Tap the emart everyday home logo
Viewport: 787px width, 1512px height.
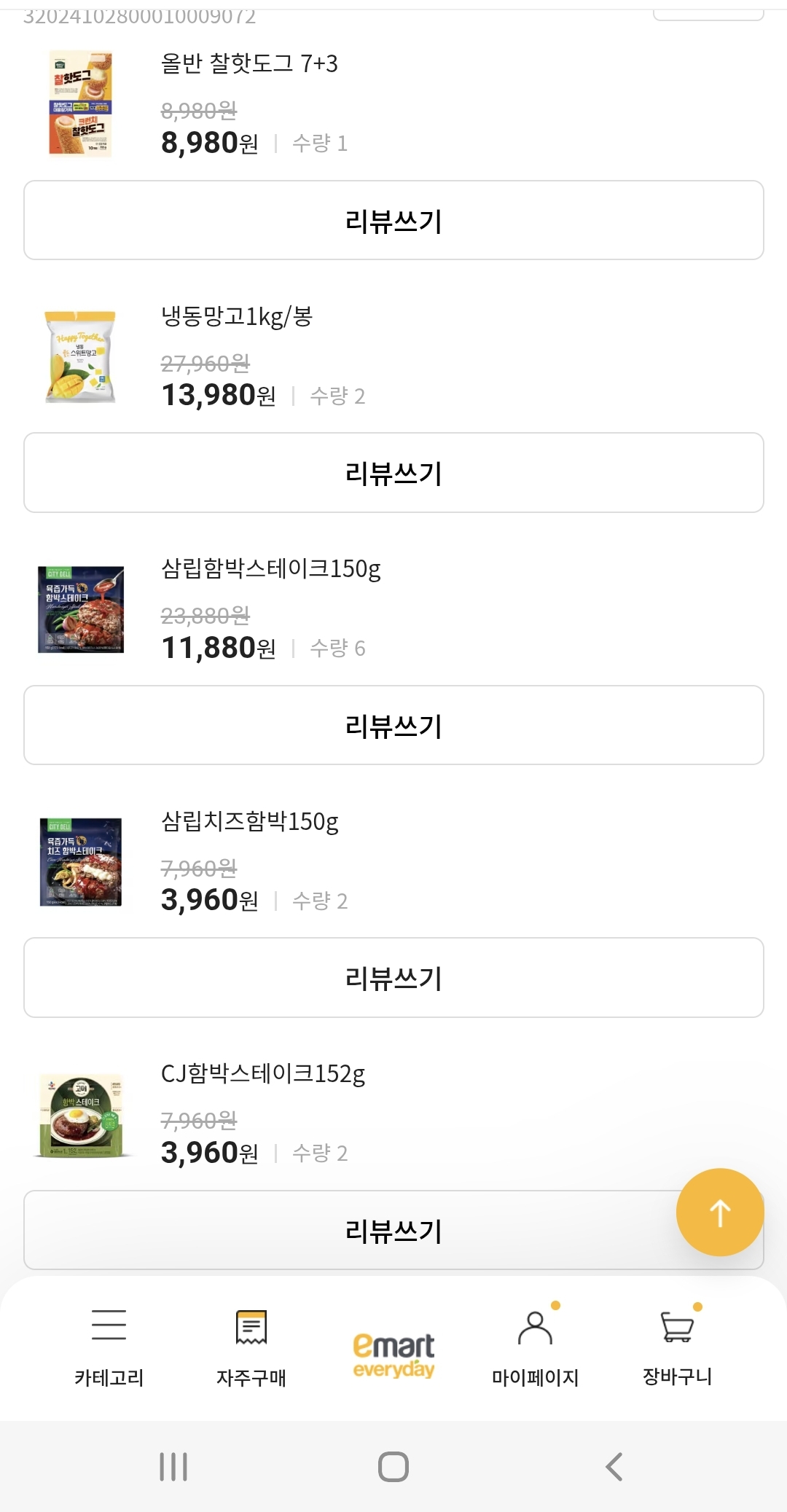point(393,1350)
